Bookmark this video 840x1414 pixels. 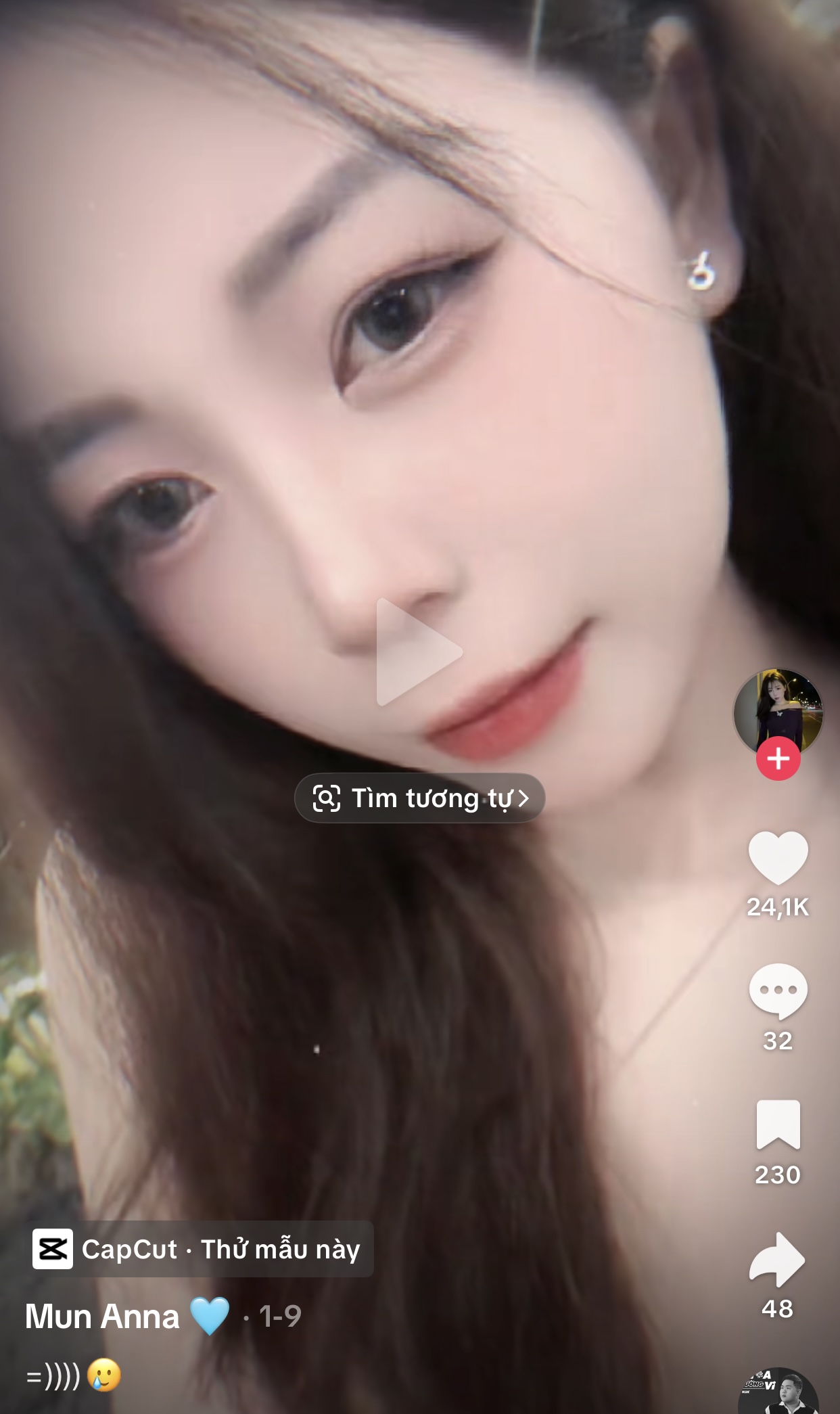[x=778, y=1125]
